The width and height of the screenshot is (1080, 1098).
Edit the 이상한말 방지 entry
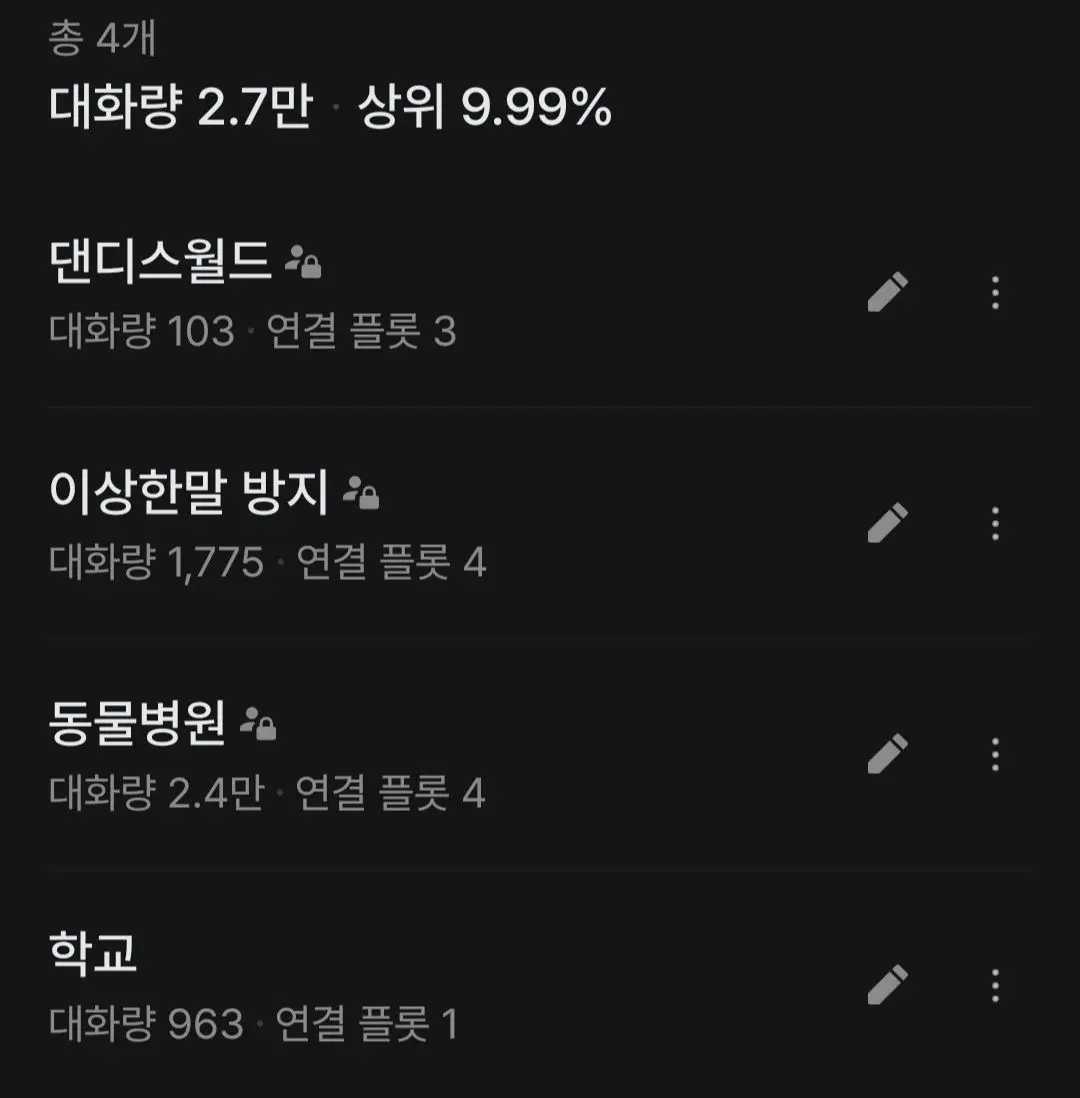click(887, 522)
